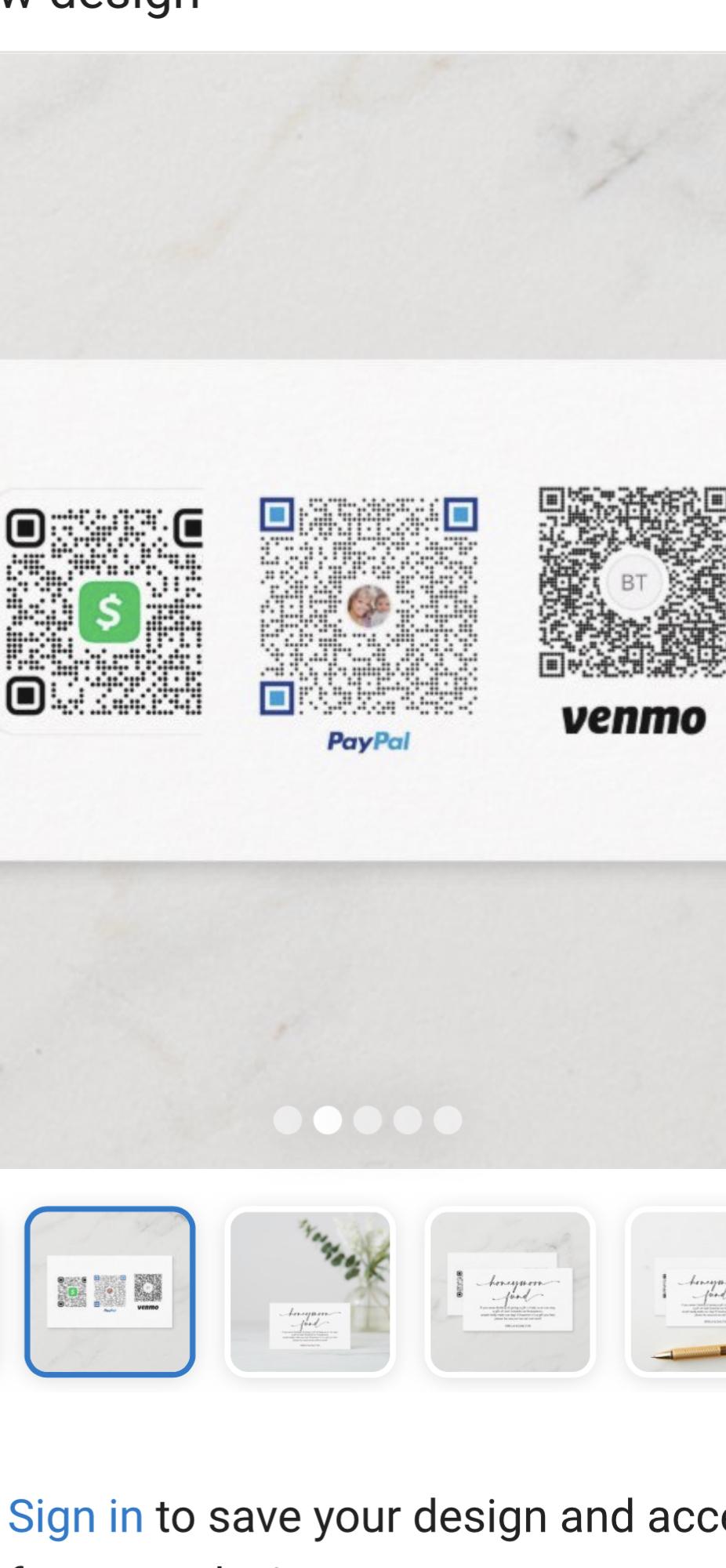Open the main product preview image

363,610
